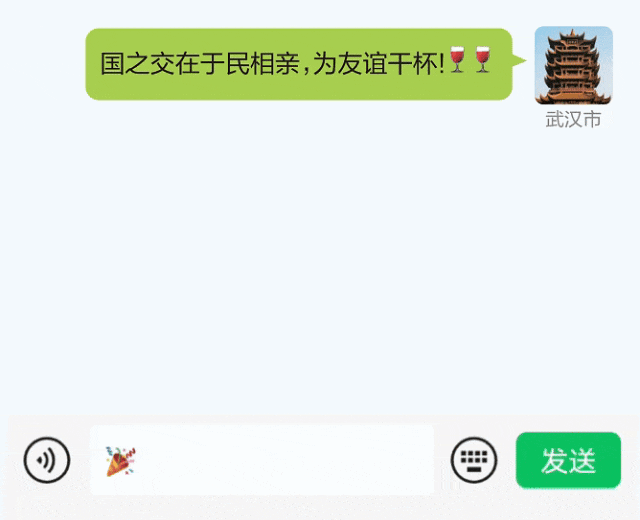This screenshot has height=520, width=640.
Task: Open the 武汉市 profile avatar
Action: click(573, 65)
